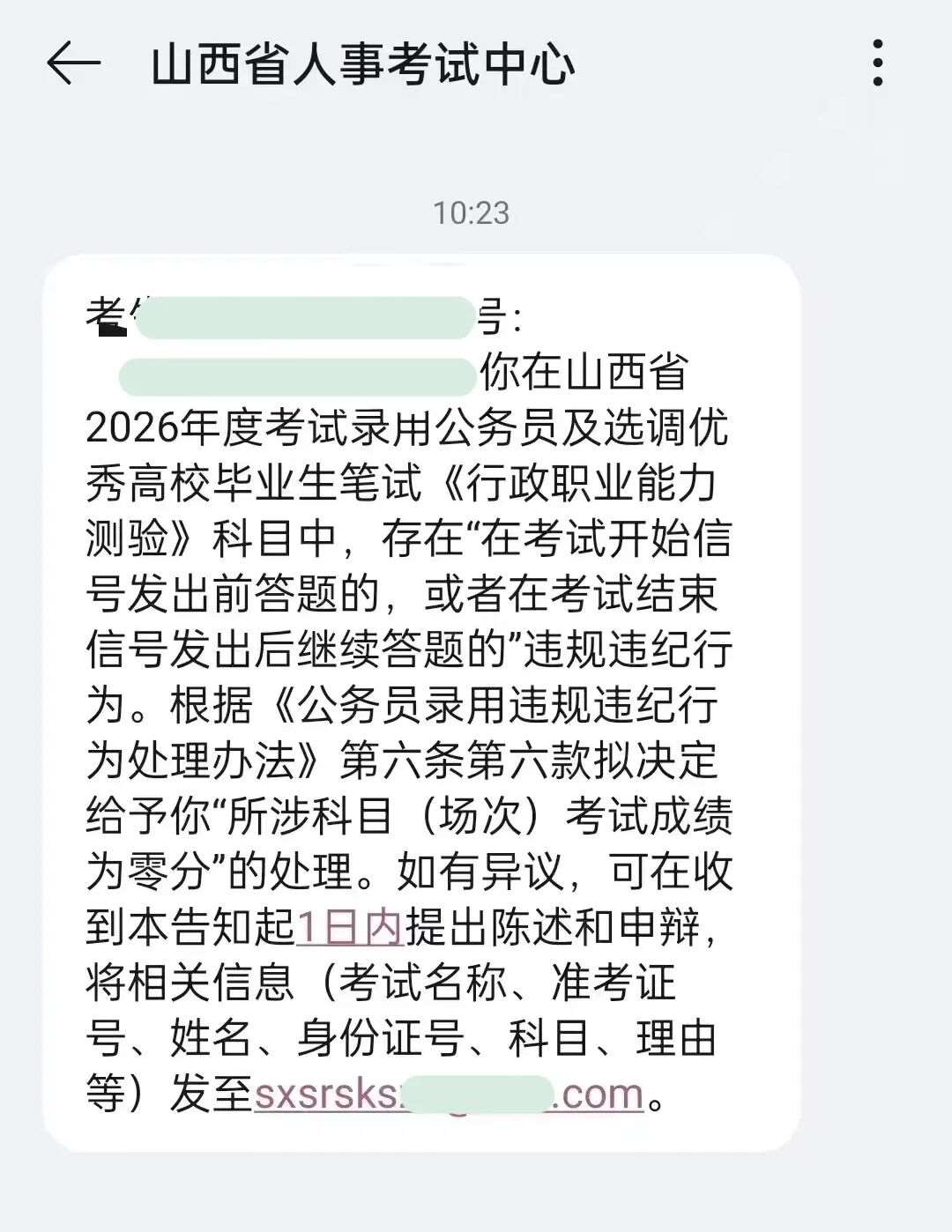Image resolution: width=952 pixels, height=1232 pixels.
Task: Go back from 山西省人事考试中心 conversation
Action: click(72, 63)
